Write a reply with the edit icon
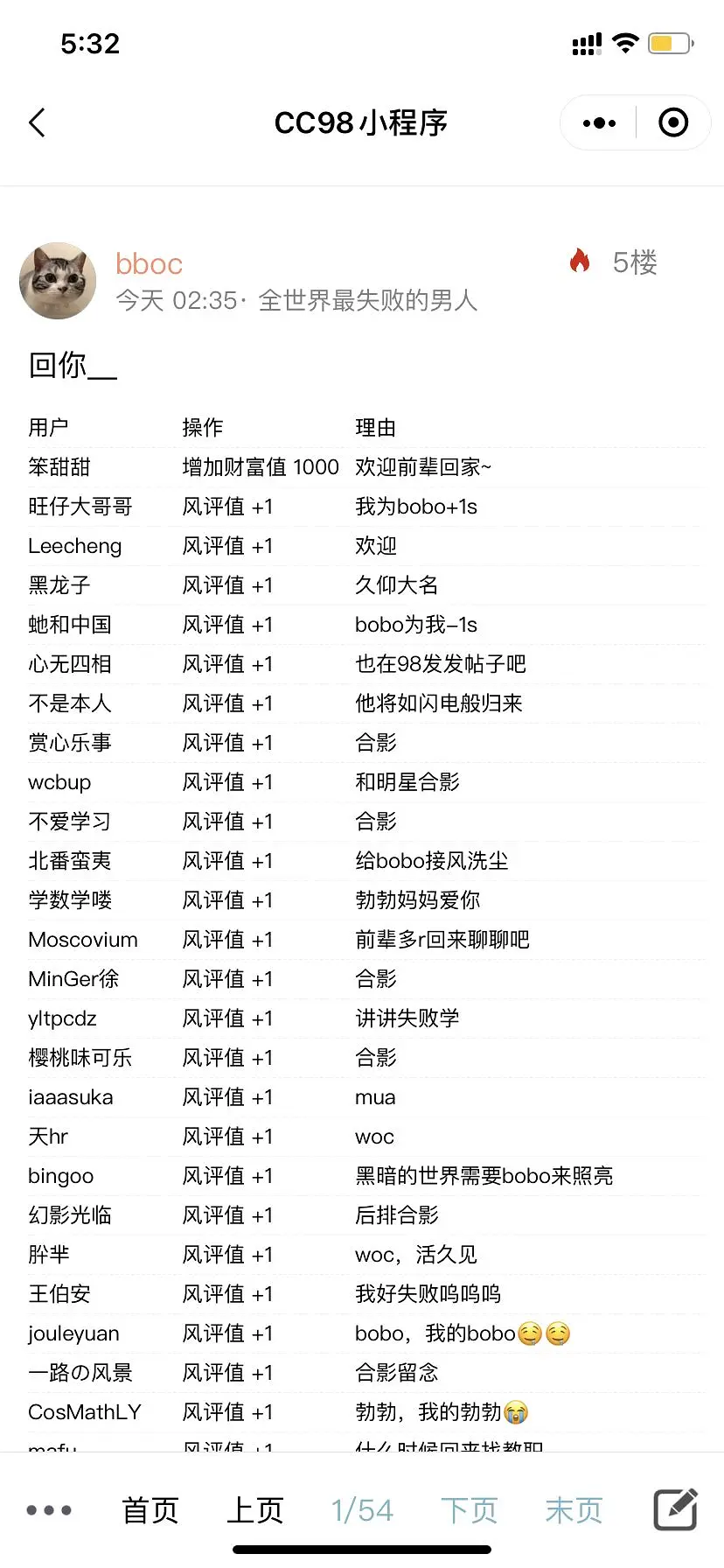 pyautogui.click(x=675, y=1508)
